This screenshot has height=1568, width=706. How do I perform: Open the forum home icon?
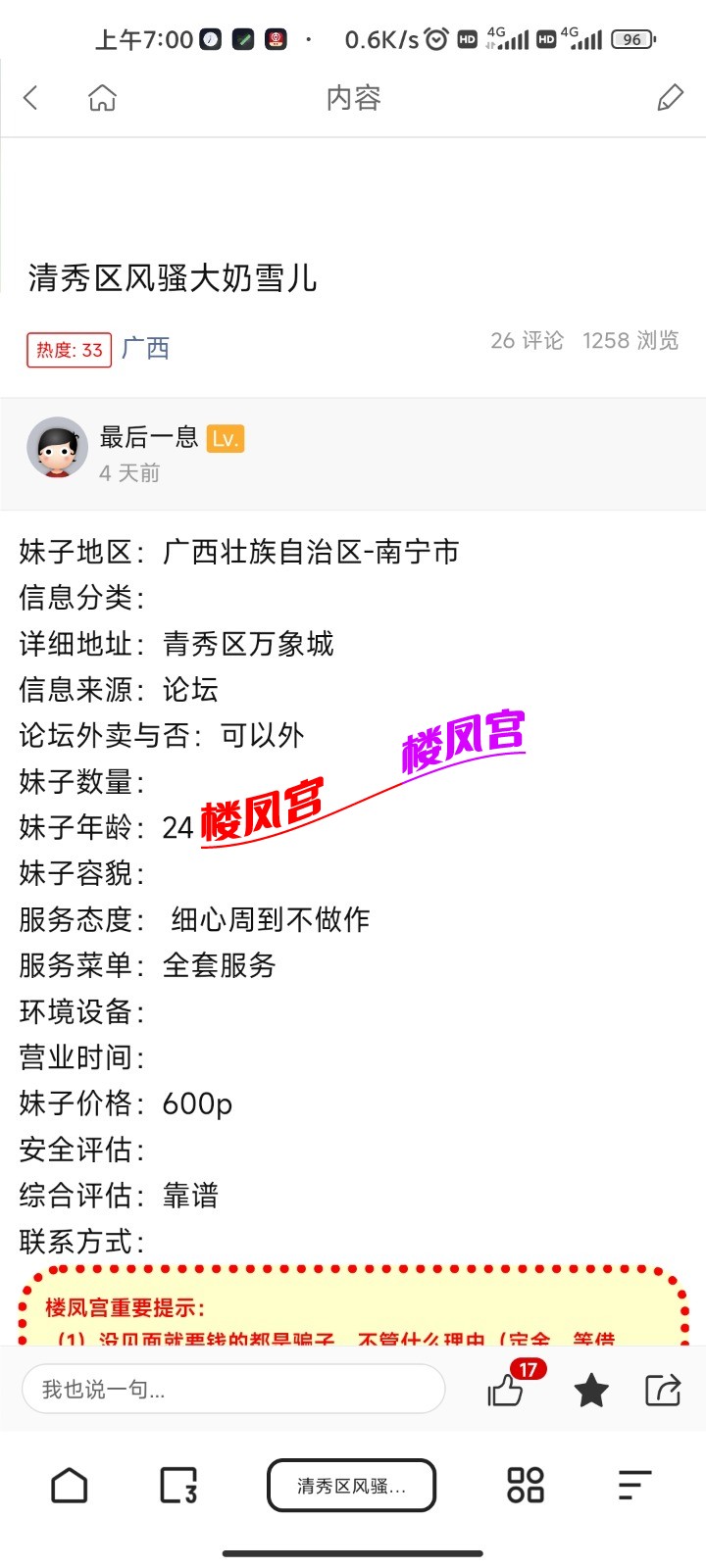pos(102,98)
